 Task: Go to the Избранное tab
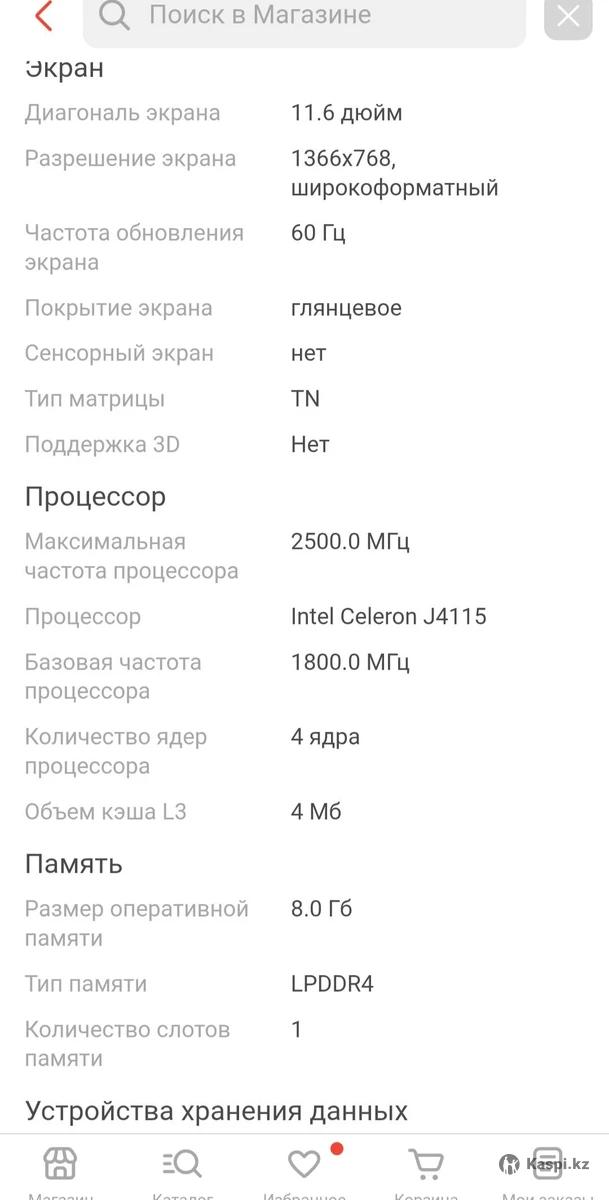coord(304,1173)
